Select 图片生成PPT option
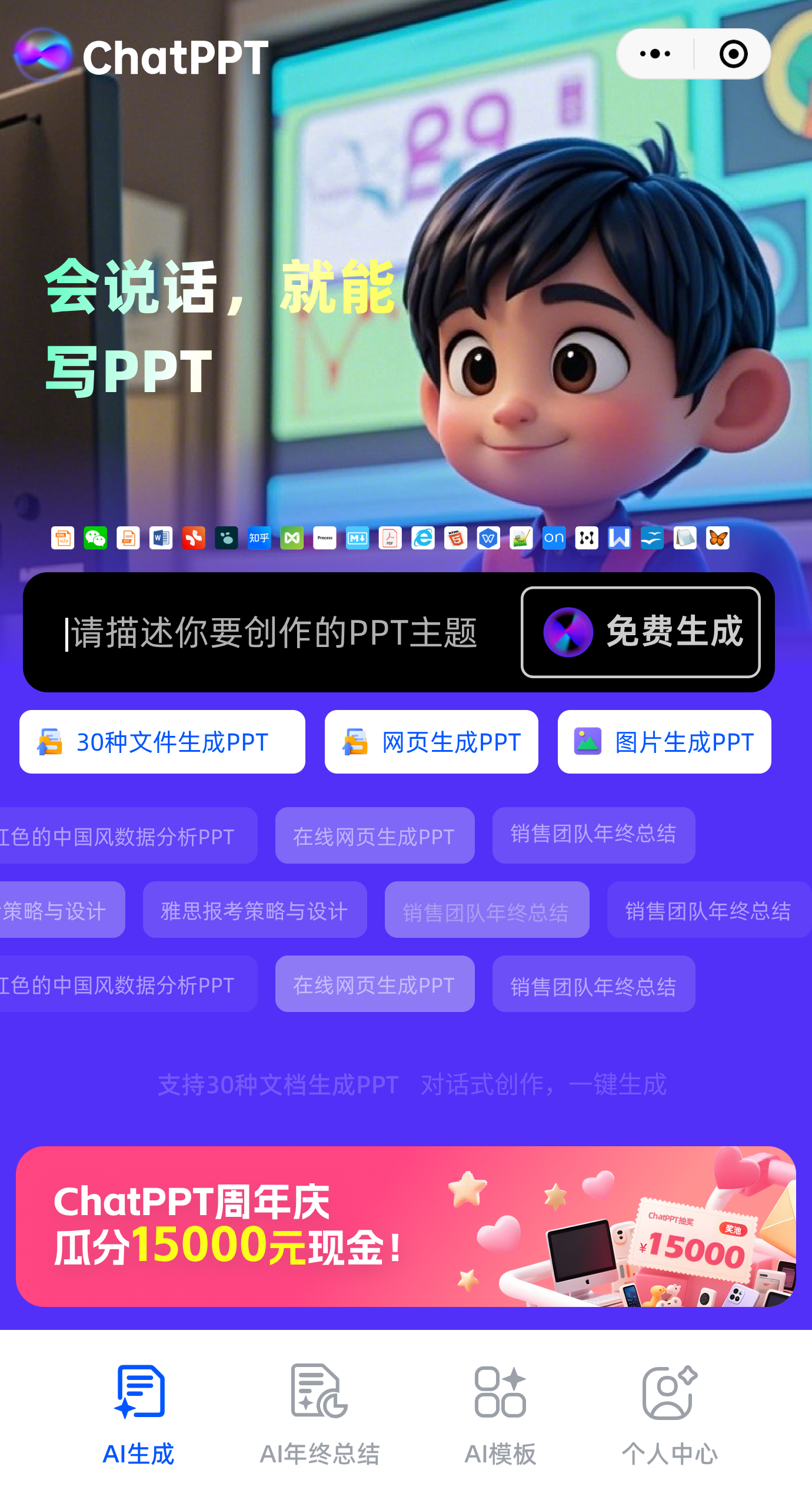Image resolution: width=812 pixels, height=1503 pixels. [x=664, y=742]
